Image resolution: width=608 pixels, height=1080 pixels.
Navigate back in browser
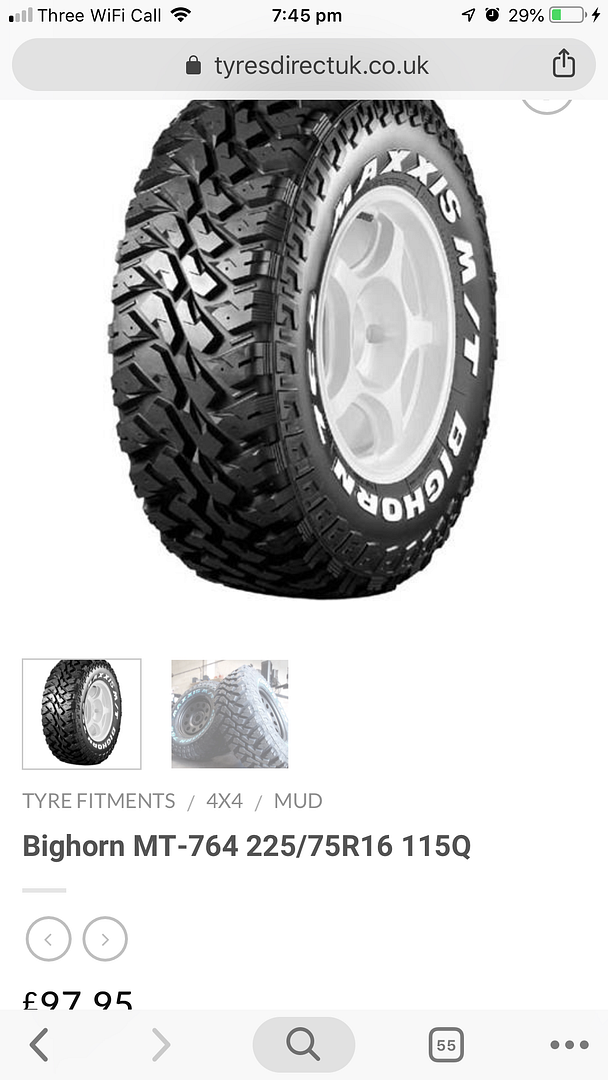[x=39, y=1045]
